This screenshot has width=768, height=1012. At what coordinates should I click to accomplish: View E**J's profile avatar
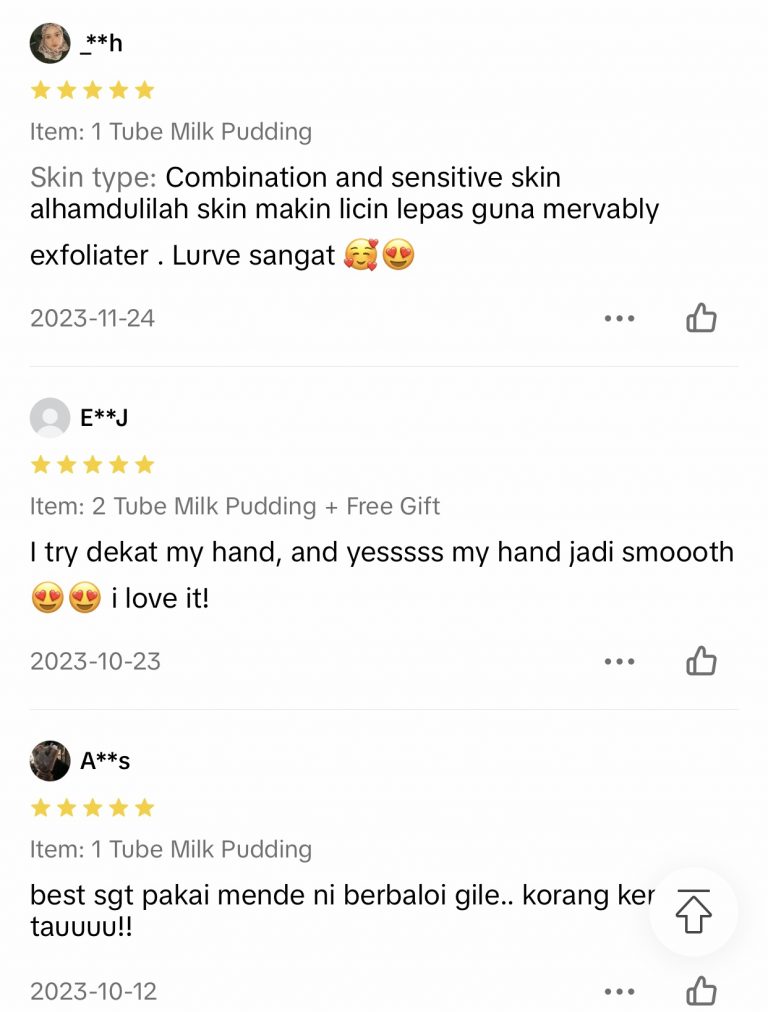click(x=50, y=417)
